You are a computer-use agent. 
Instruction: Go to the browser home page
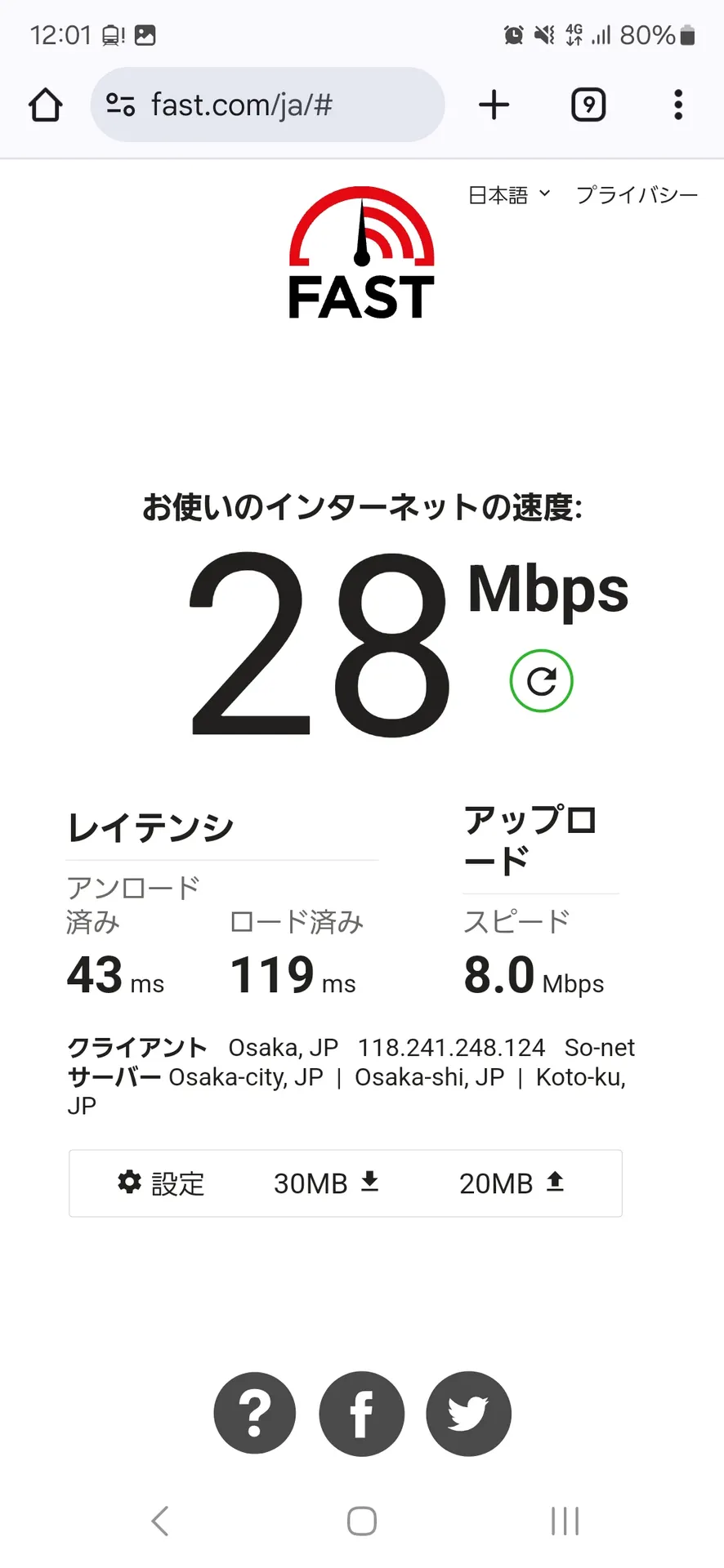[46, 105]
